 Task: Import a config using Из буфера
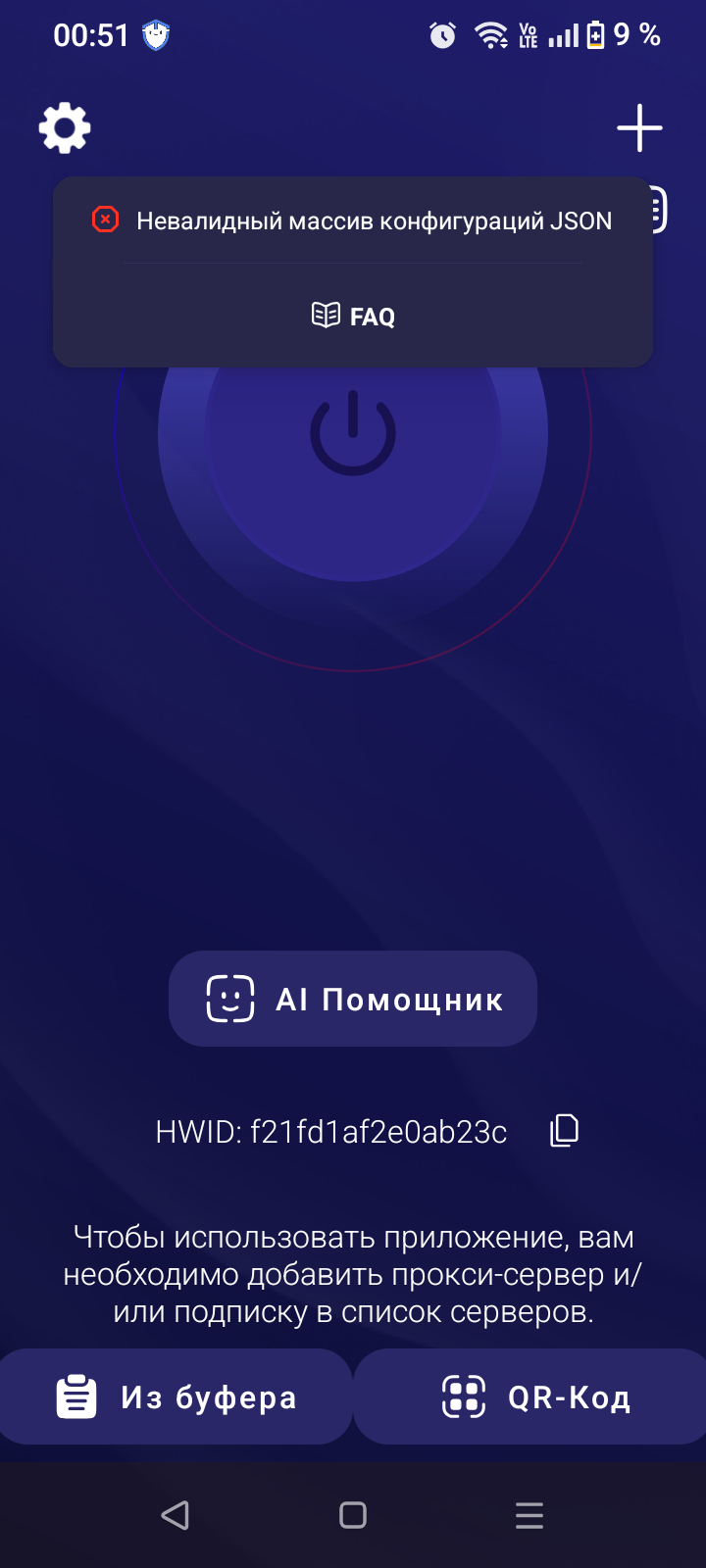[175, 1396]
